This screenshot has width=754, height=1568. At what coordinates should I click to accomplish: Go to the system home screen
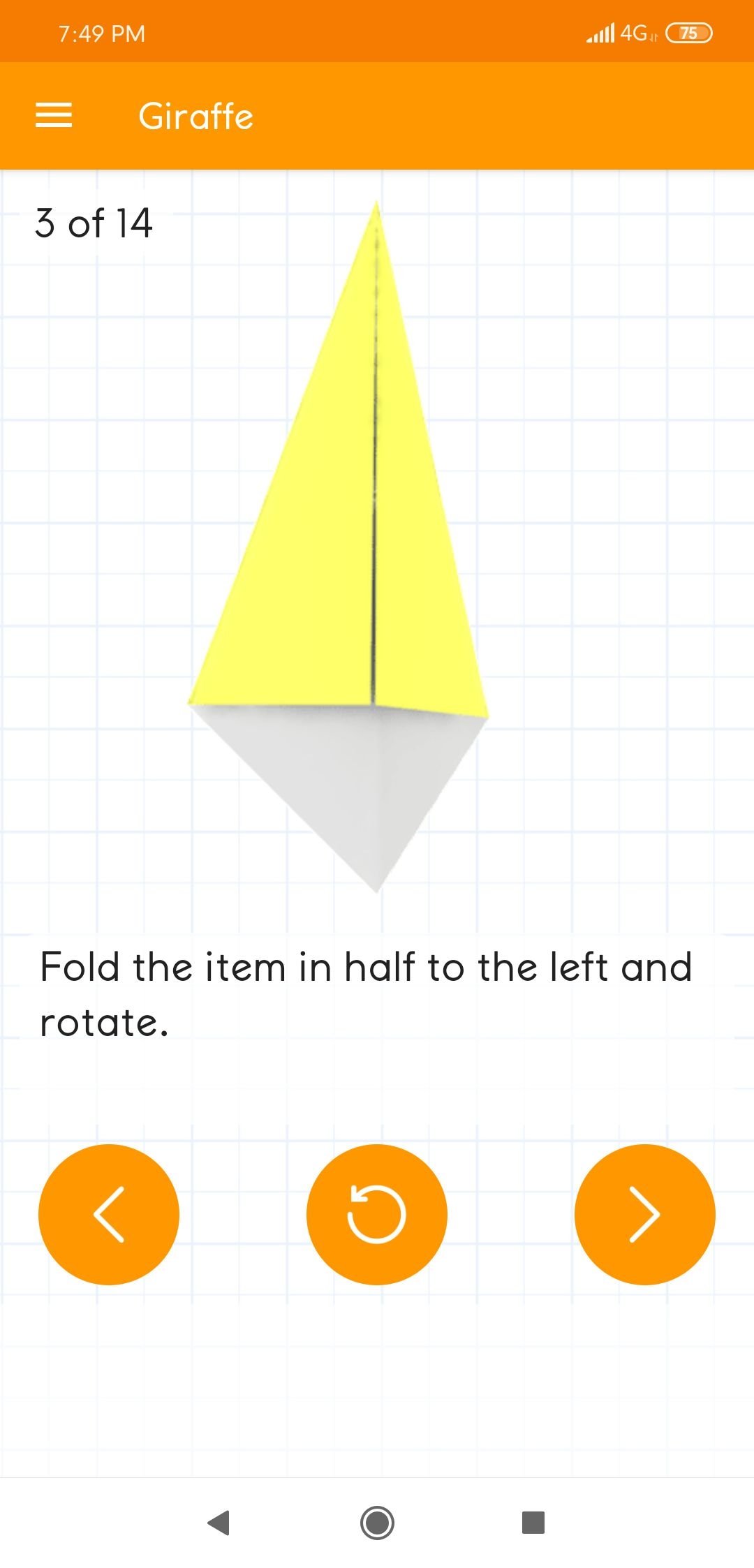[377, 1522]
